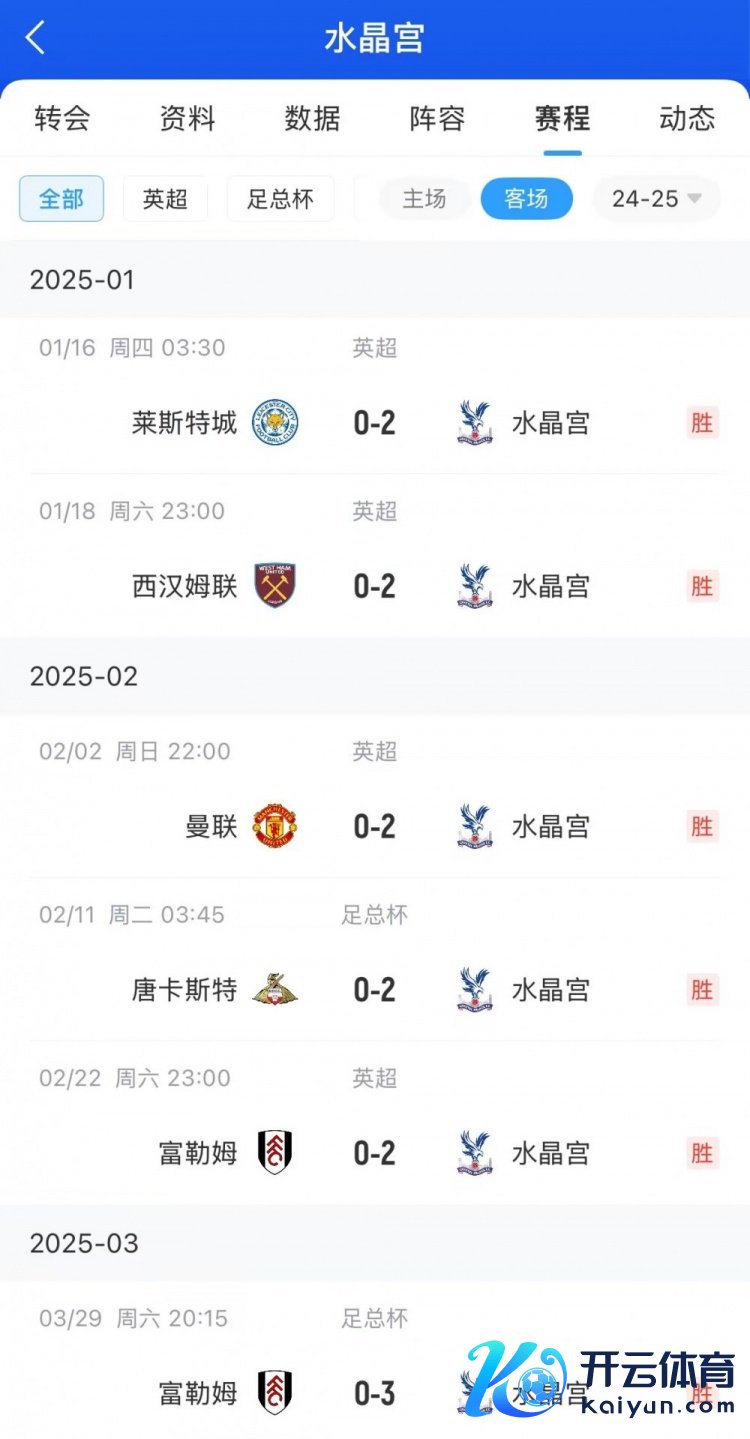Expand the 24-25 season dropdown
This screenshot has height=1439, width=750.
pyautogui.click(x=656, y=199)
